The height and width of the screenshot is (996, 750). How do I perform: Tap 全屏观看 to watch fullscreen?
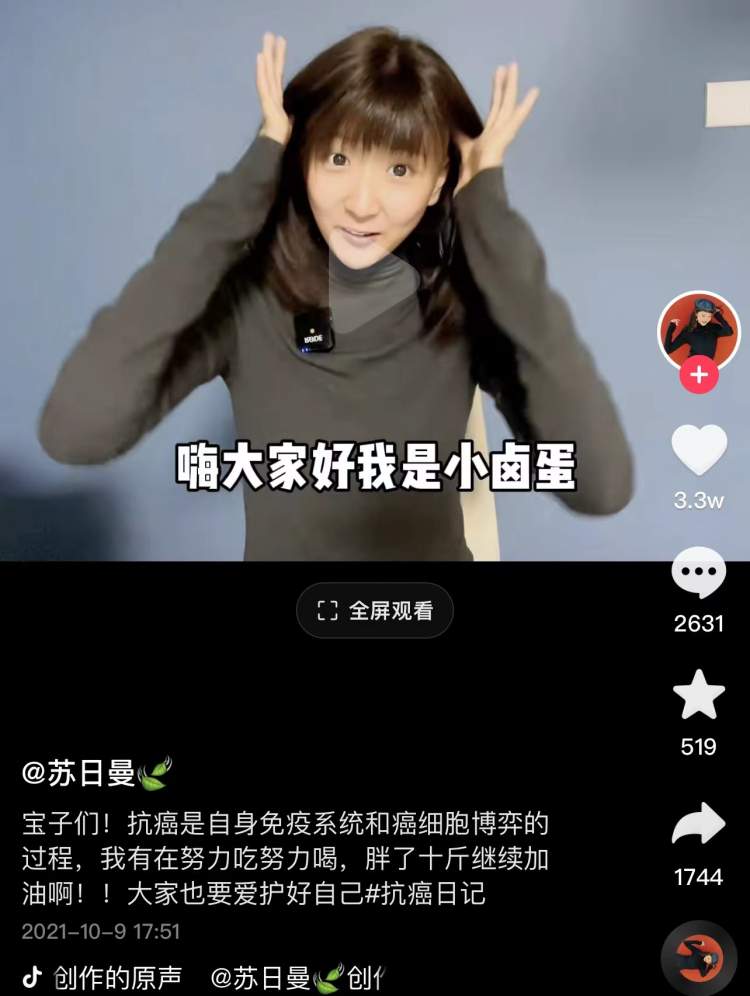(375, 611)
